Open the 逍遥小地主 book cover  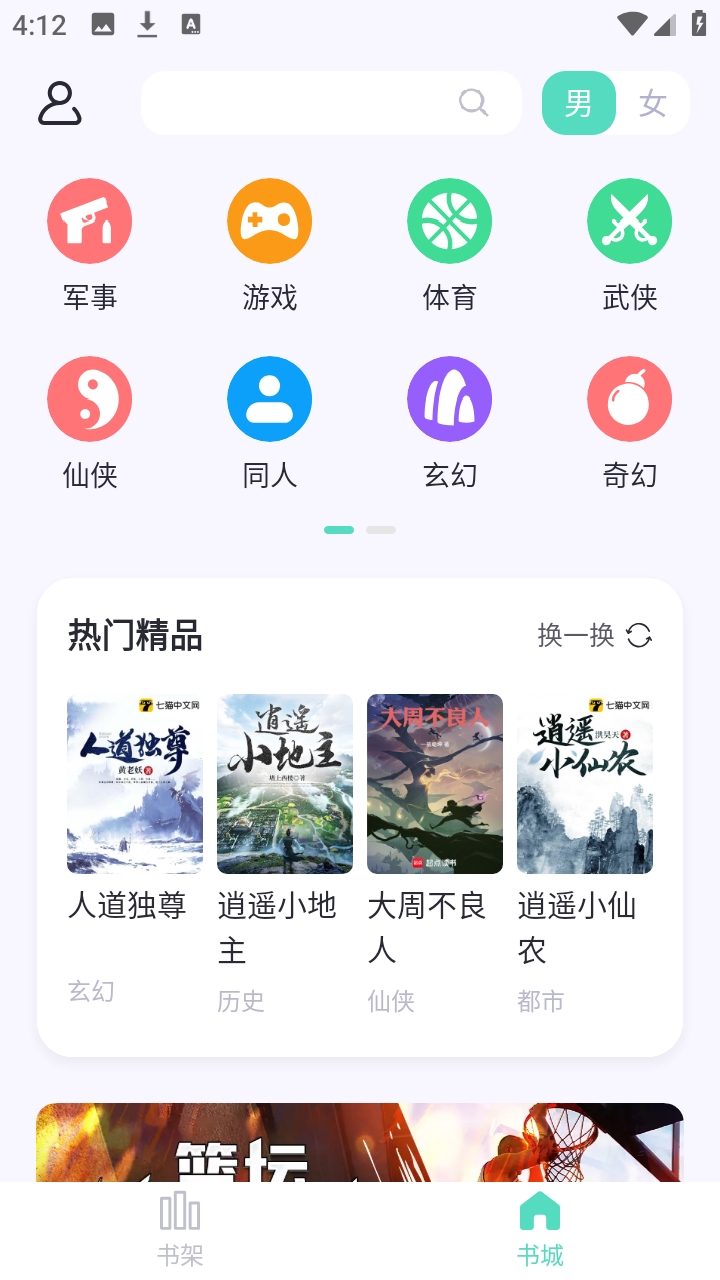click(x=284, y=783)
